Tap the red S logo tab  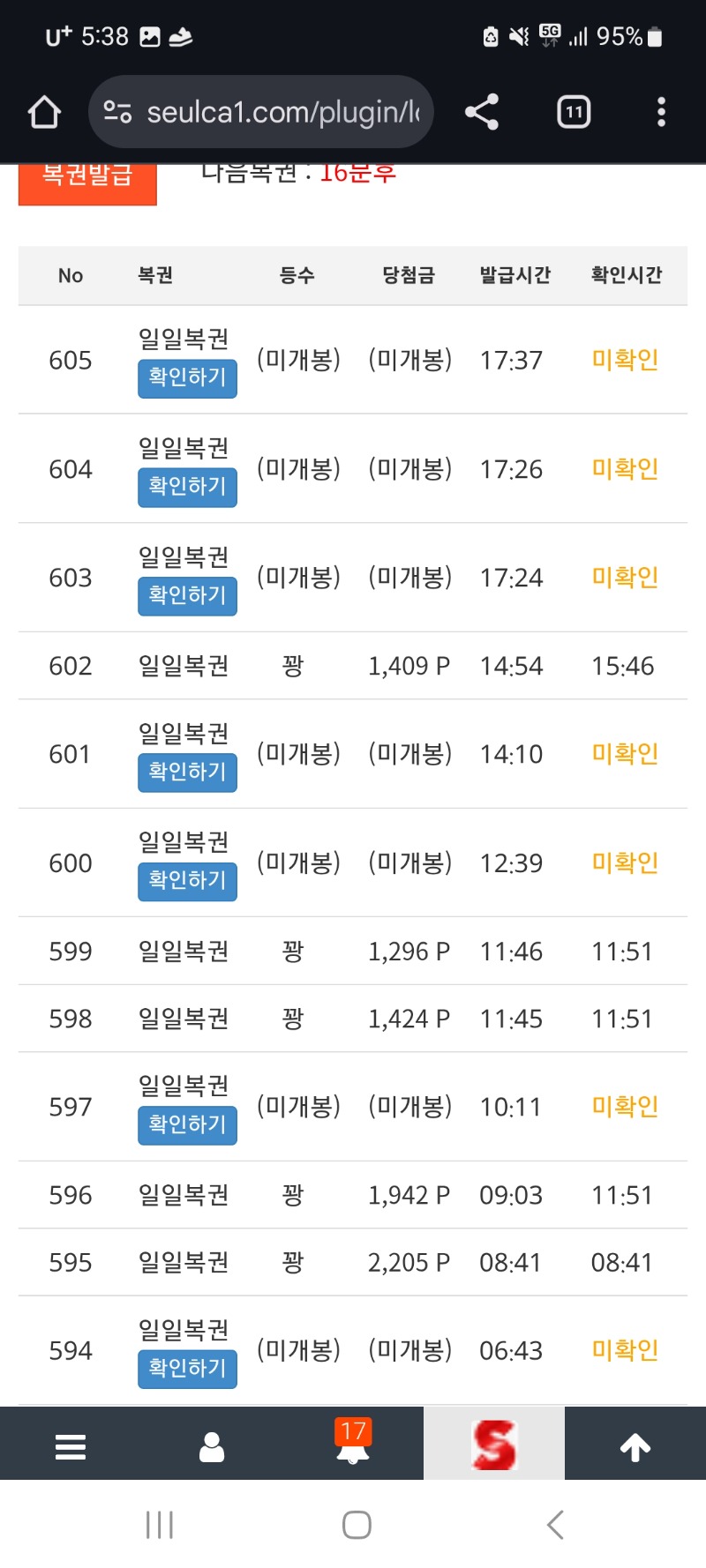click(494, 1445)
